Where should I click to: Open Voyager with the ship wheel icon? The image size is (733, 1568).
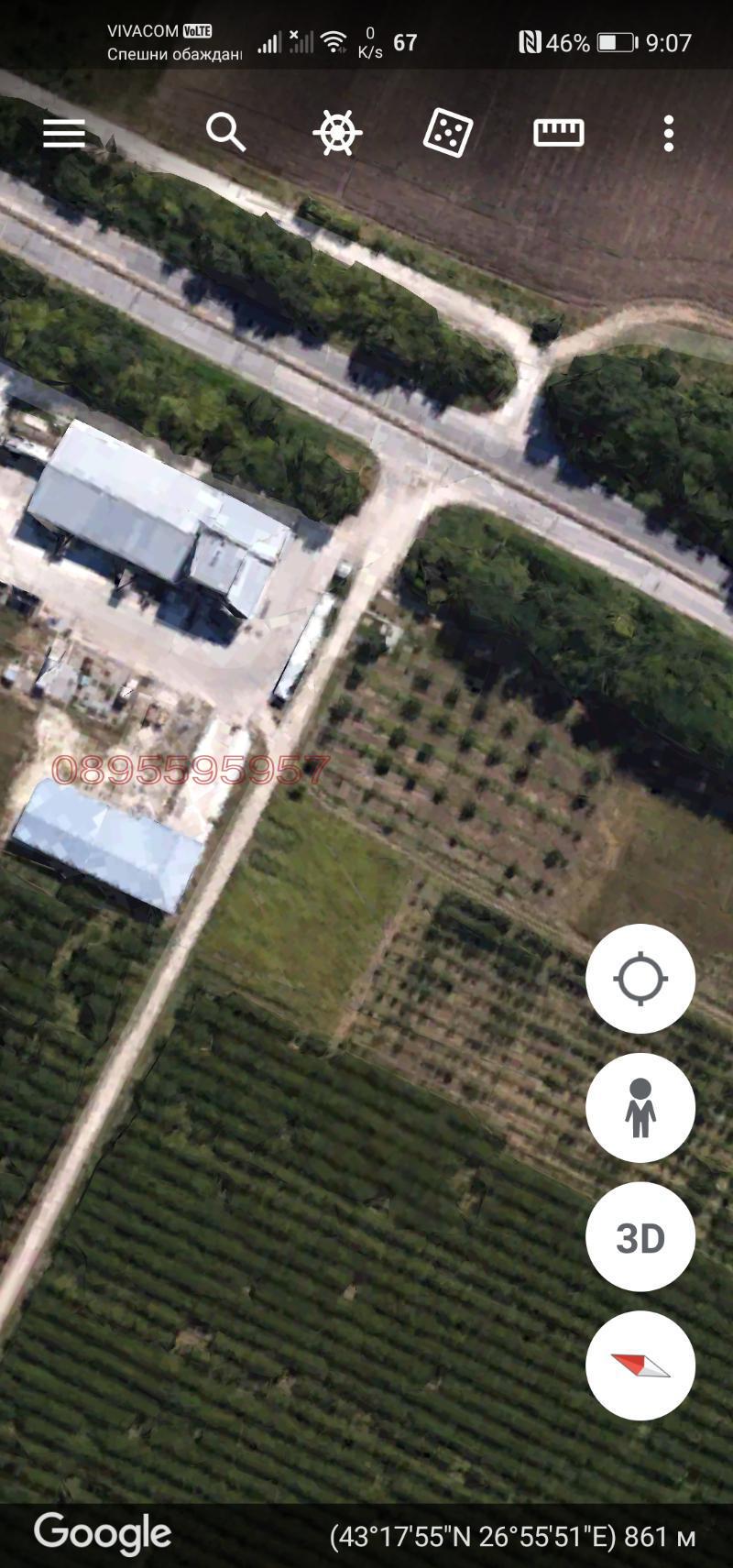[x=336, y=133]
